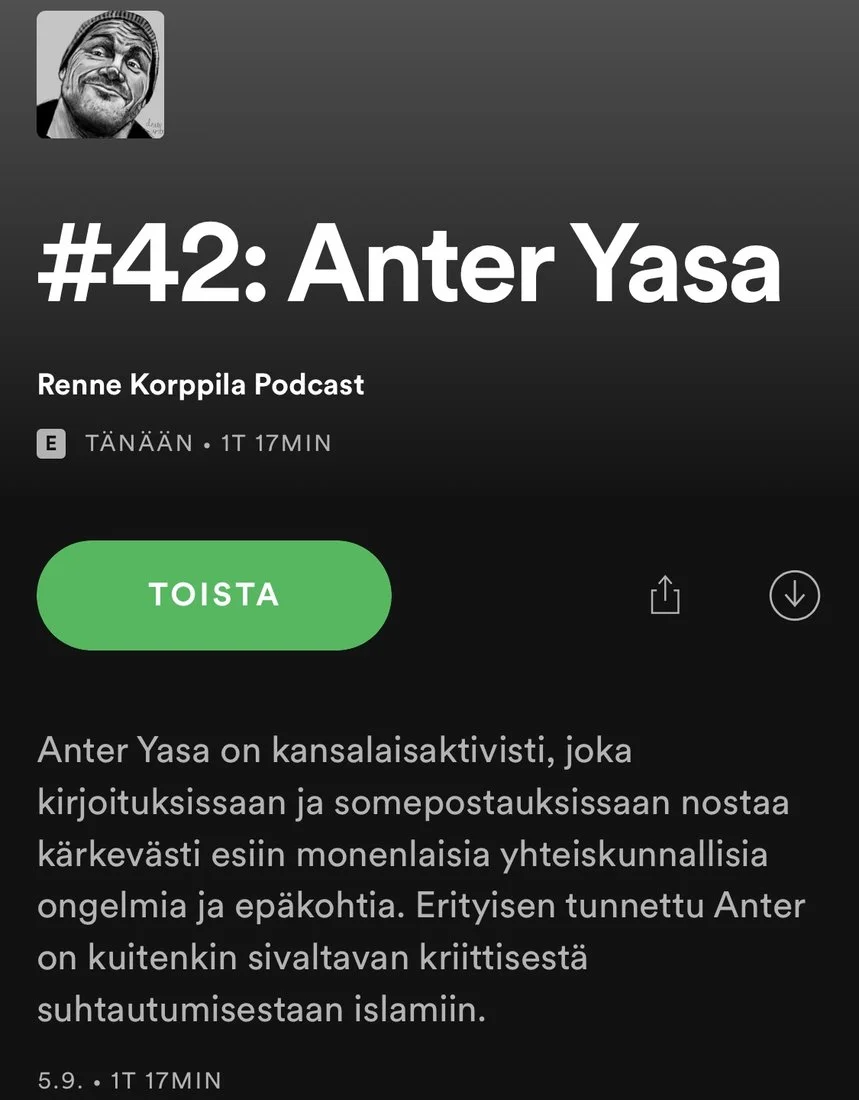This screenshot has width=859, height=1100.
Task: Download the episode for offline listening
Action: pyautogui.click(x=794, y=595)
